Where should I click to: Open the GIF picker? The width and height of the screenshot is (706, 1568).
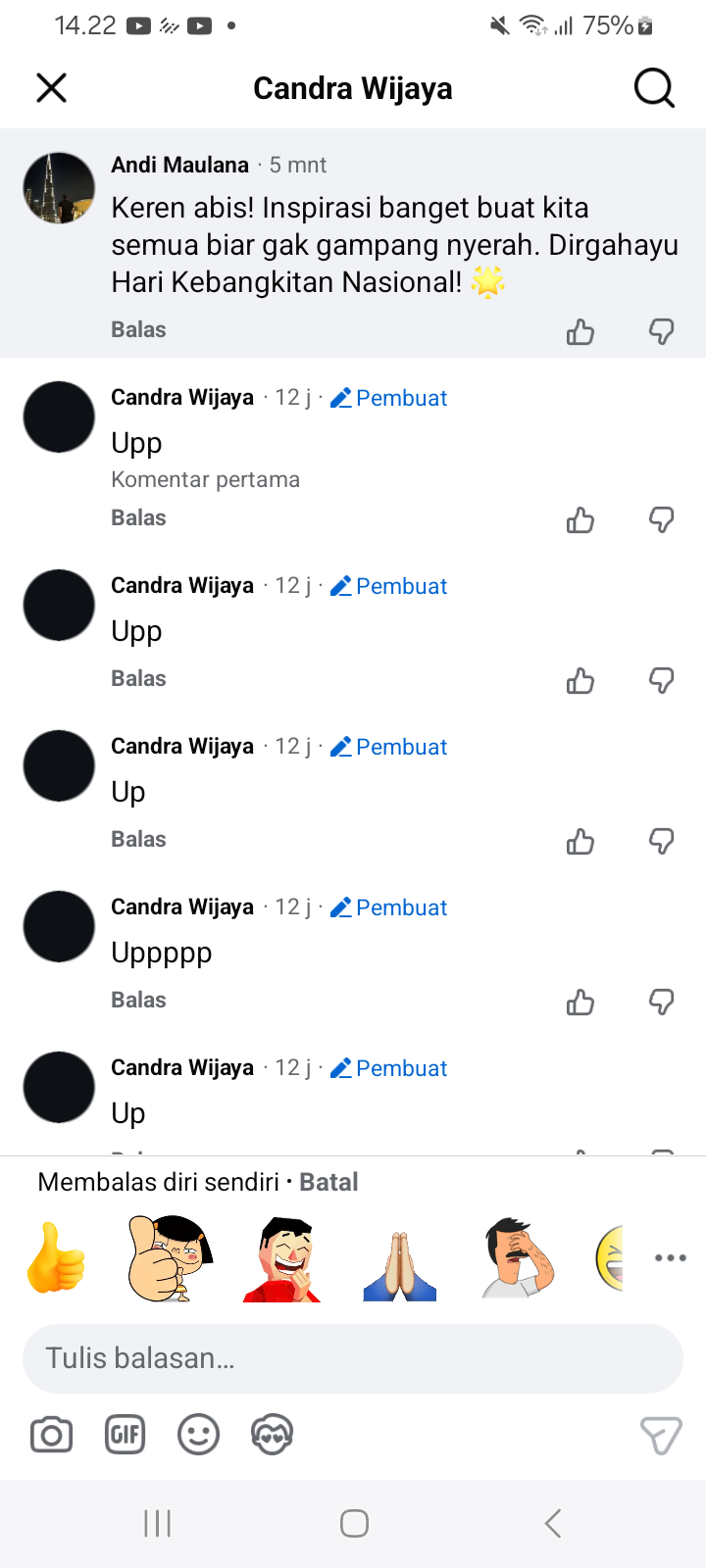[x=125, y=1436]
